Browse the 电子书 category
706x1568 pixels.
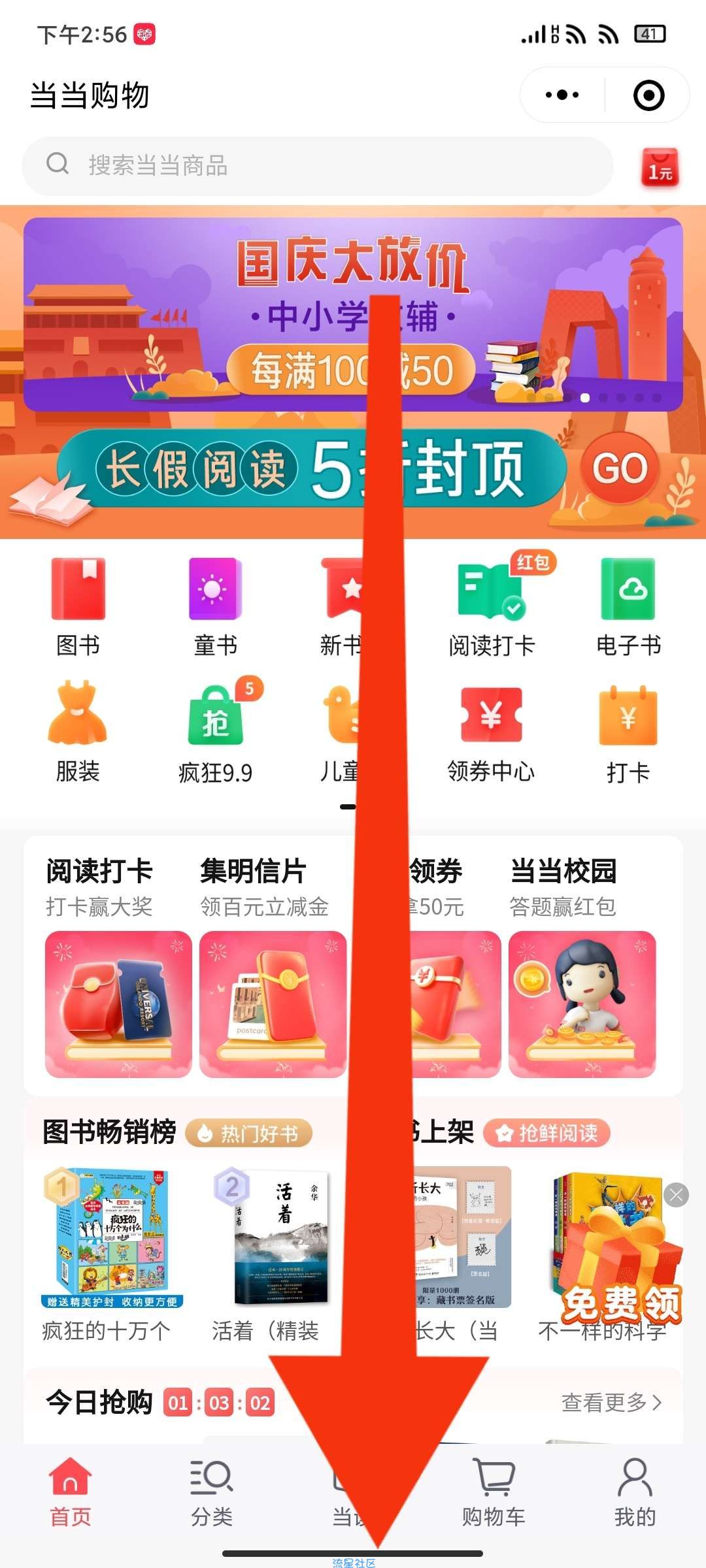click(628, 606)
